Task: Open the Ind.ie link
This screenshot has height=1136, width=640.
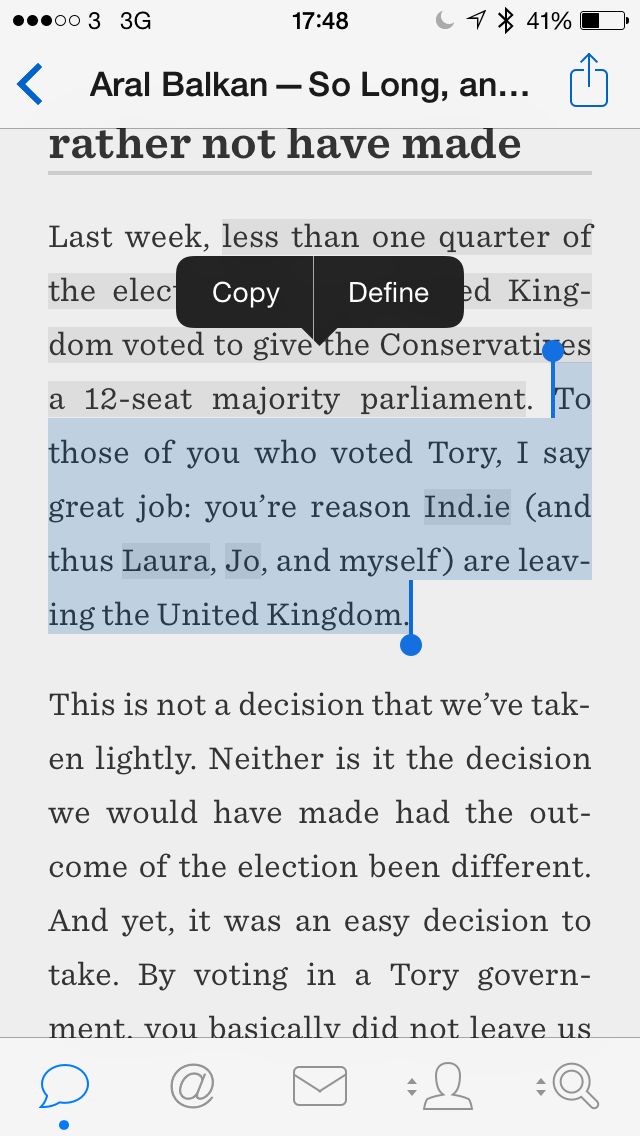Action: click(467, 507)
